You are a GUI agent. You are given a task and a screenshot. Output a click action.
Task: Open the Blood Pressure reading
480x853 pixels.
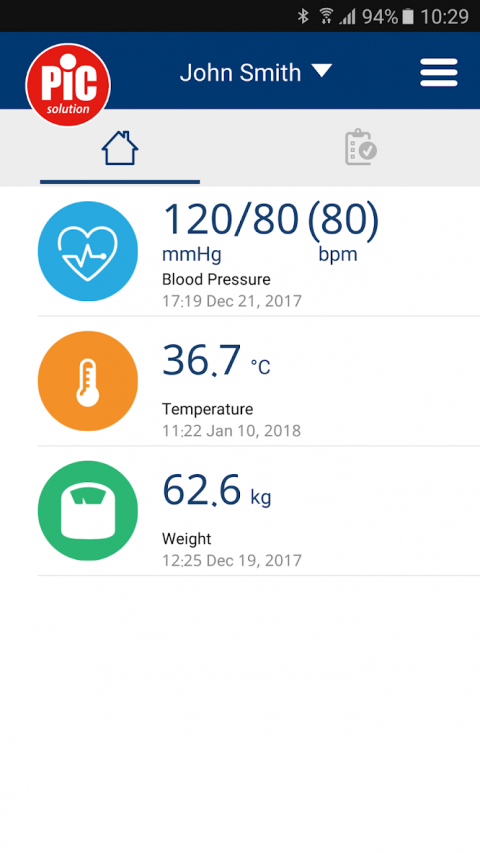coord(259,251)
